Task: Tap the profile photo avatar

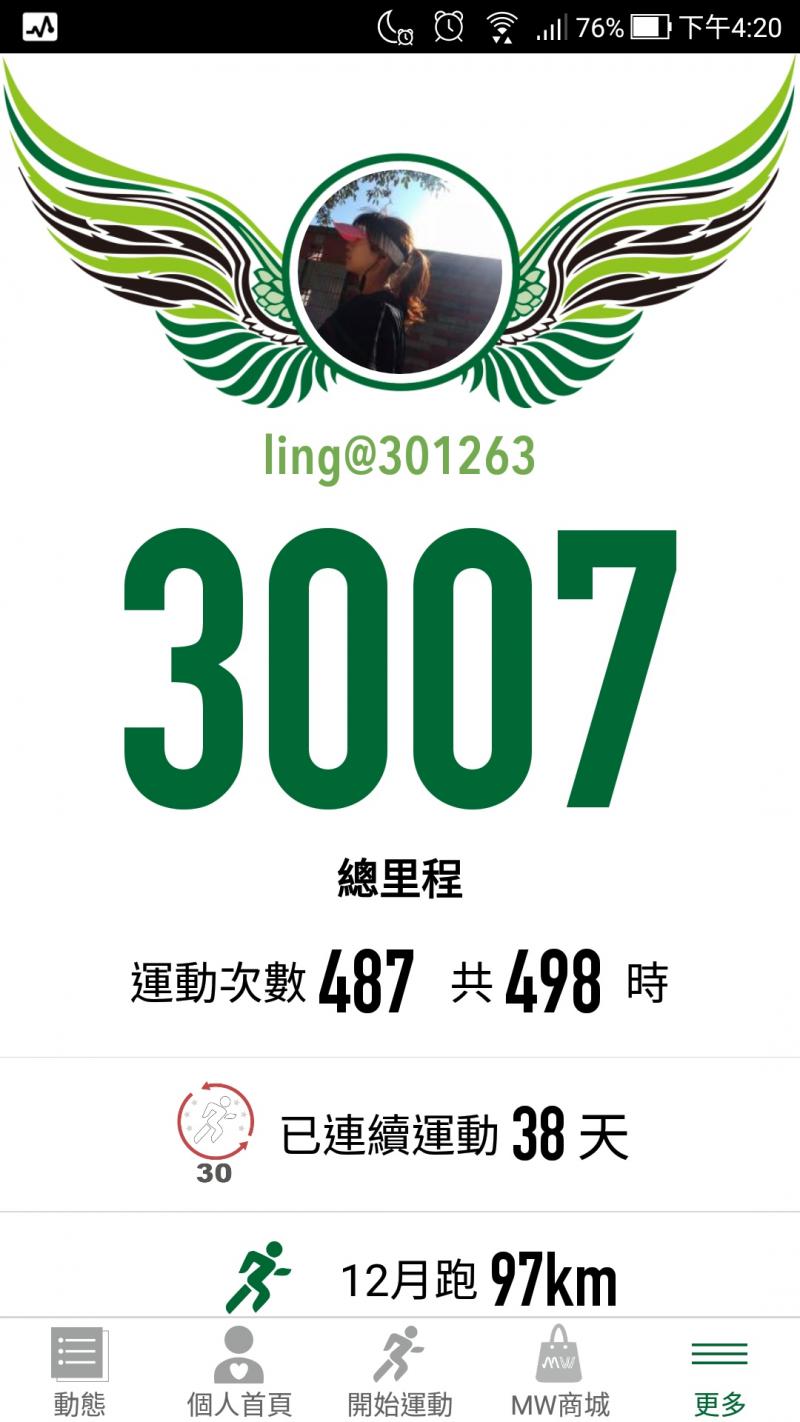Action: [400, 272]
